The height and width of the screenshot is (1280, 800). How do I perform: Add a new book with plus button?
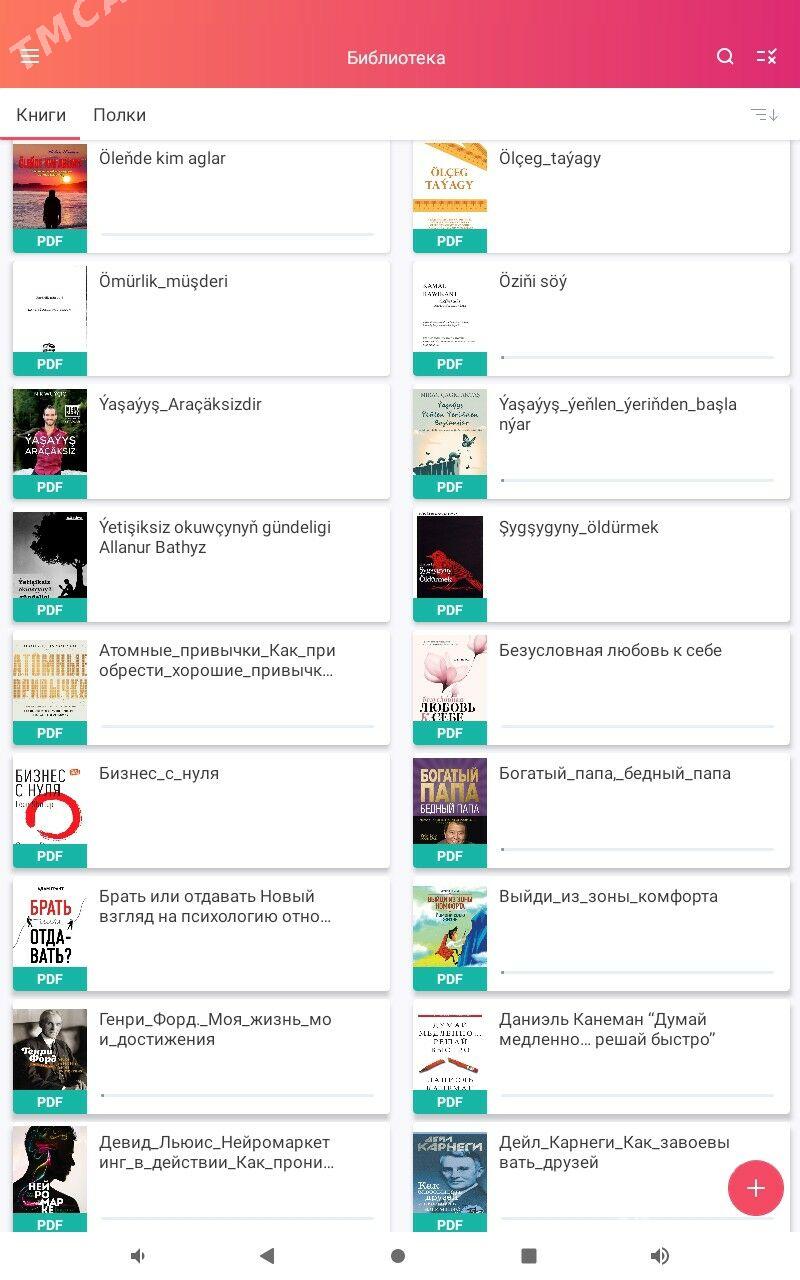[x=755, y=1188]
